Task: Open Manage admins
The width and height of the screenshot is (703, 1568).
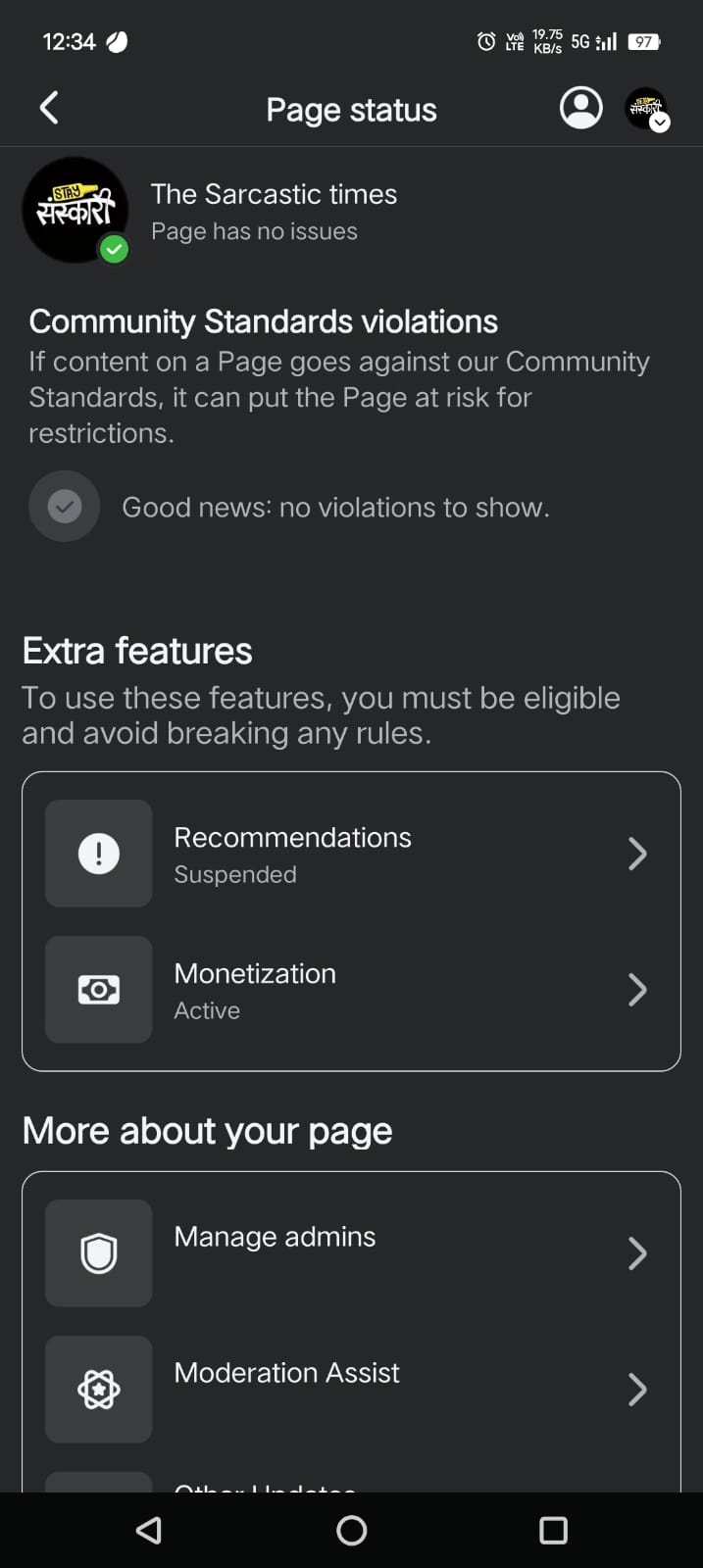Action: [x=351, y=1252]
